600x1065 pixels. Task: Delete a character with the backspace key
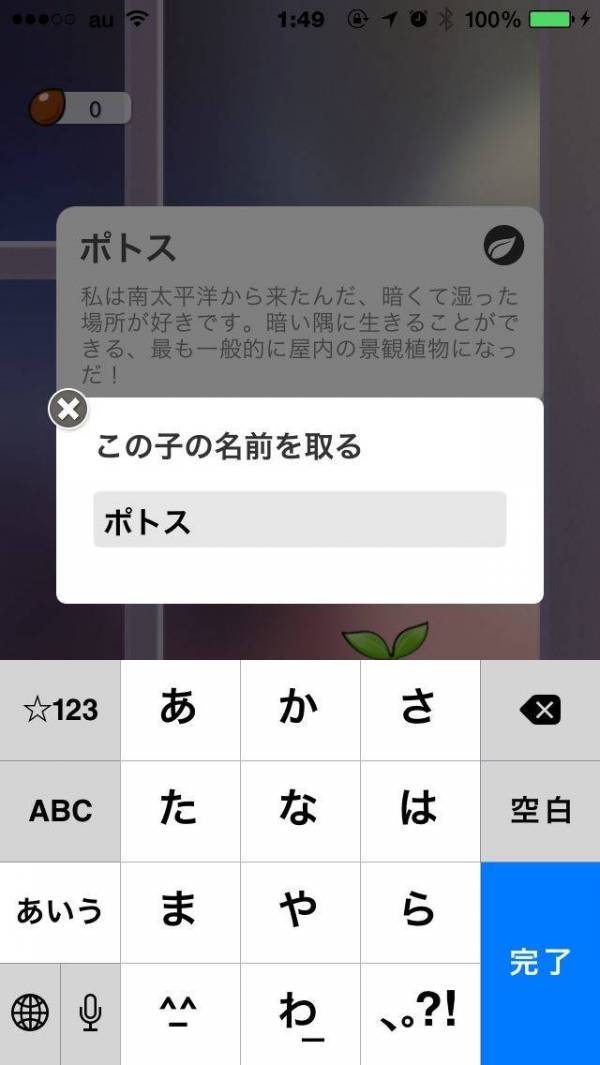[x=540, y=710]
